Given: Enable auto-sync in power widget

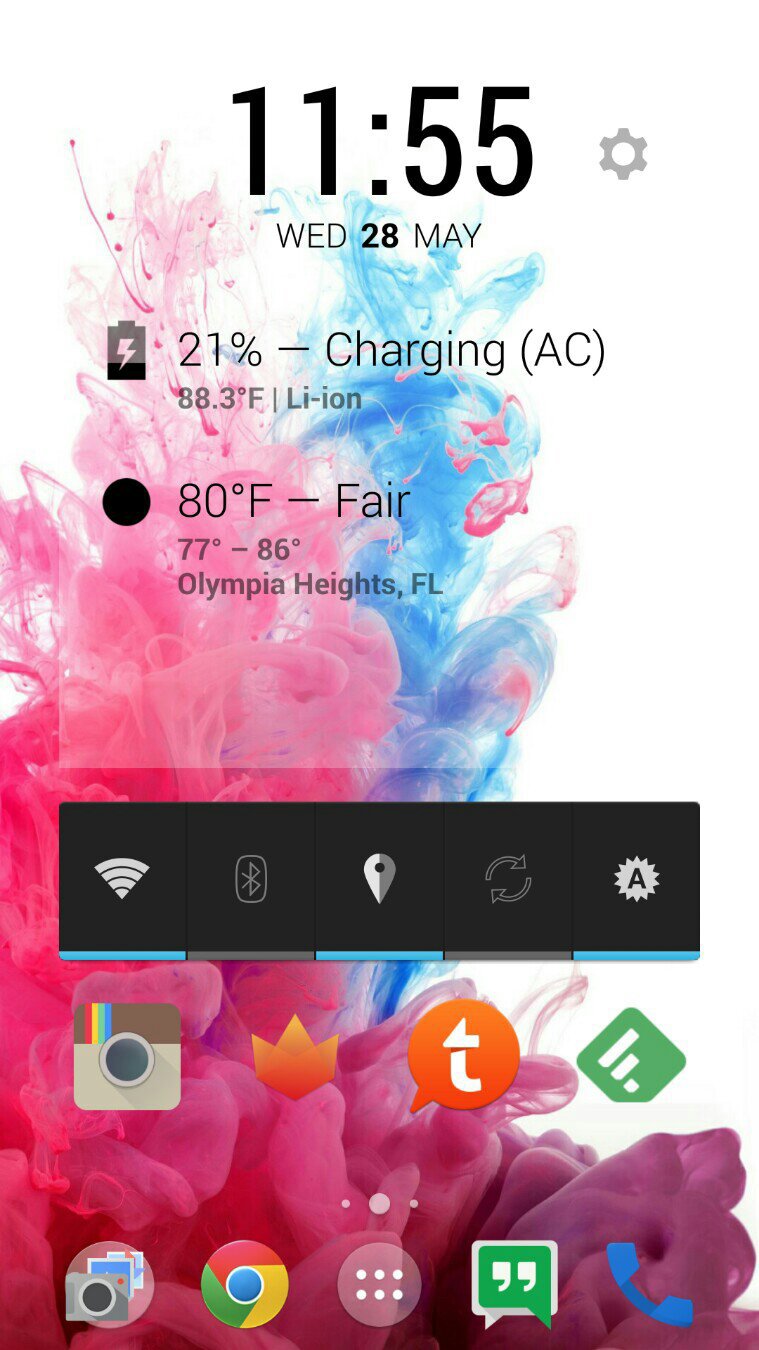Looking at the screenshot, I should click(x=508, y=880).
